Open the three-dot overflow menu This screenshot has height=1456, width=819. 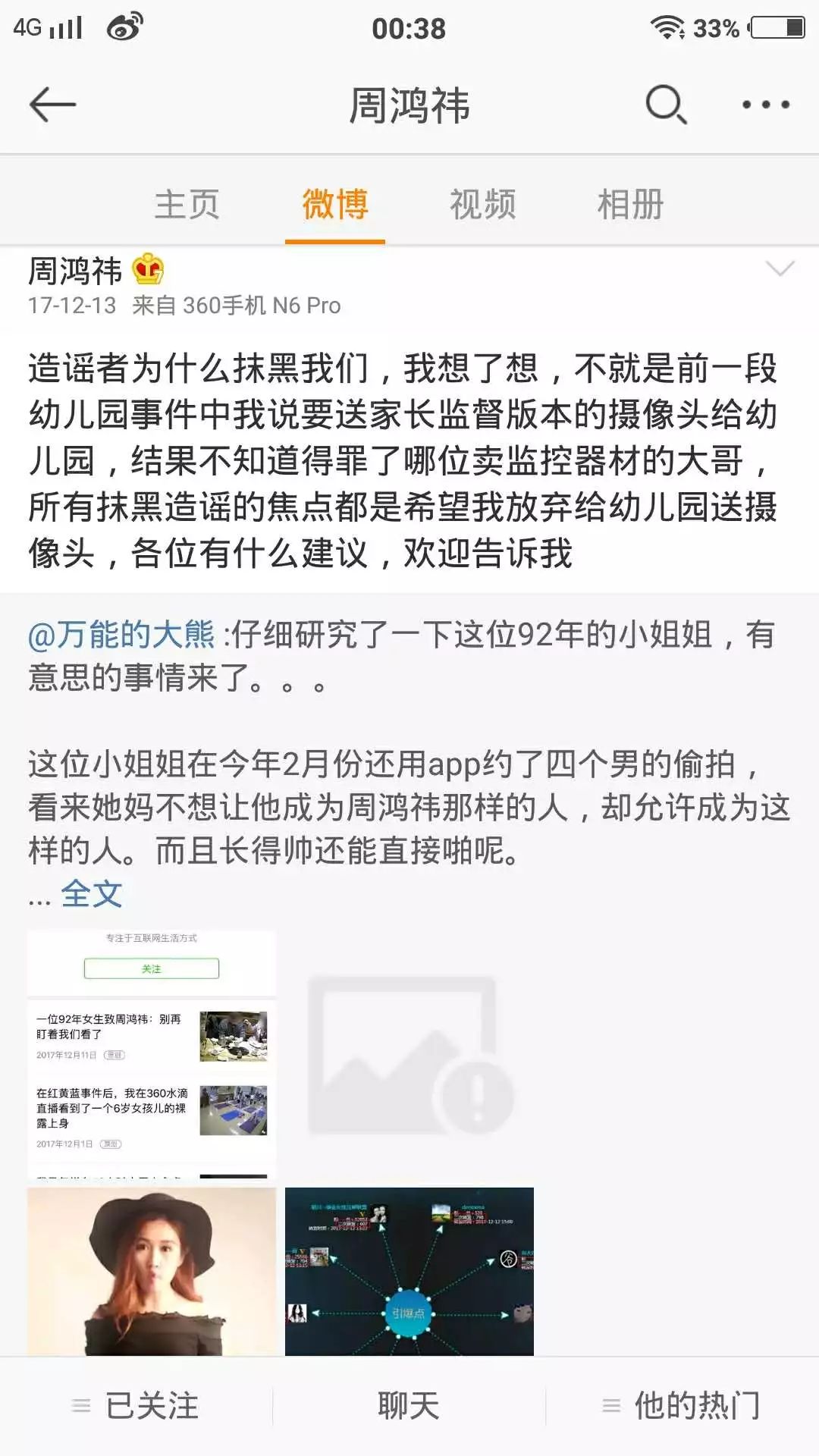[766, 105]
